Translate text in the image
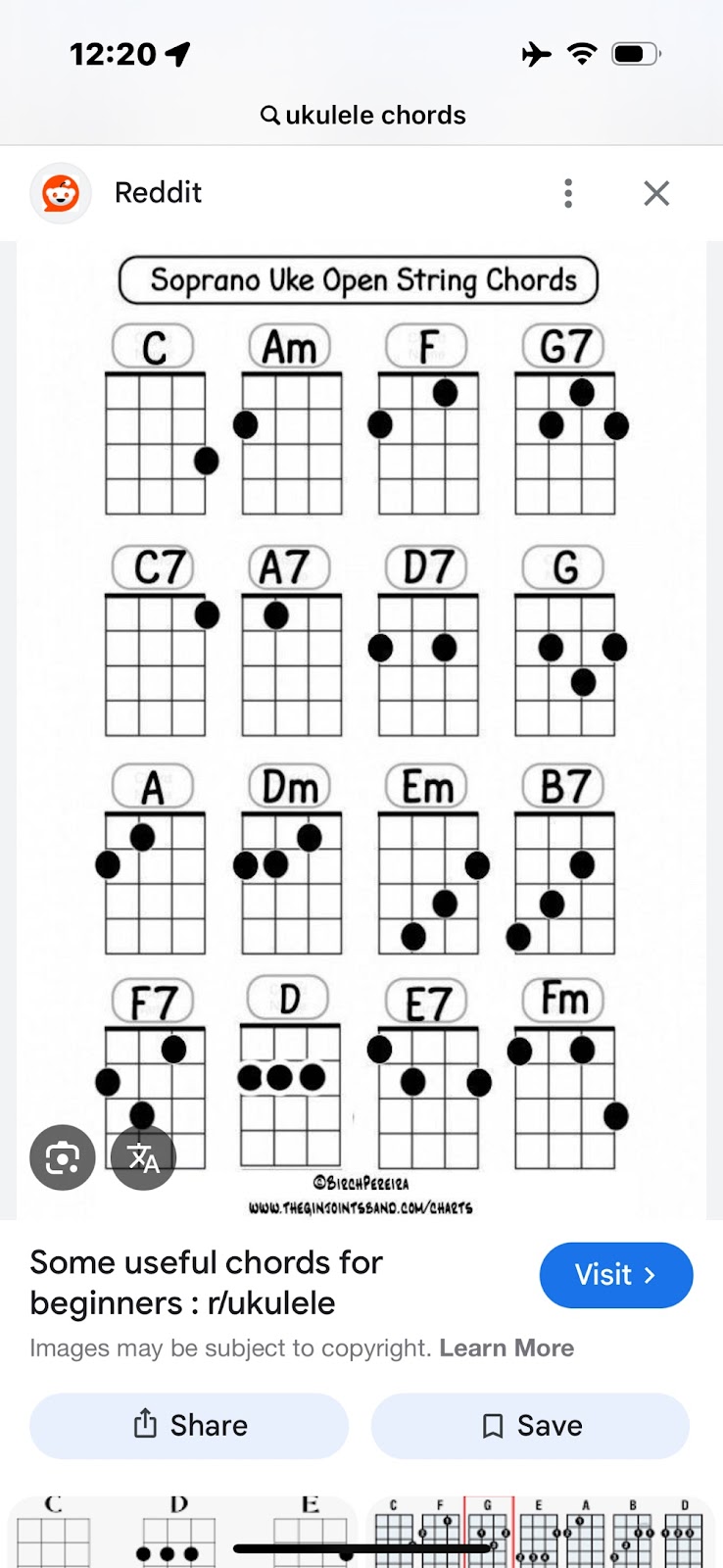 (x=143, y=1157)
